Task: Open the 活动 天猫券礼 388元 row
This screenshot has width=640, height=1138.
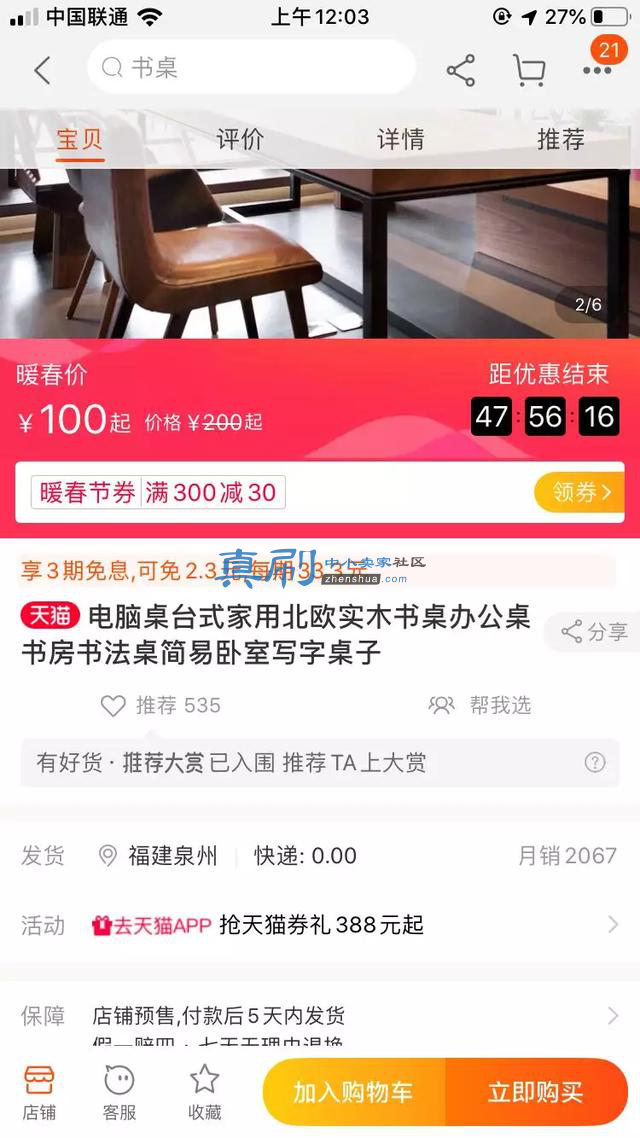Action: [320, 925]
